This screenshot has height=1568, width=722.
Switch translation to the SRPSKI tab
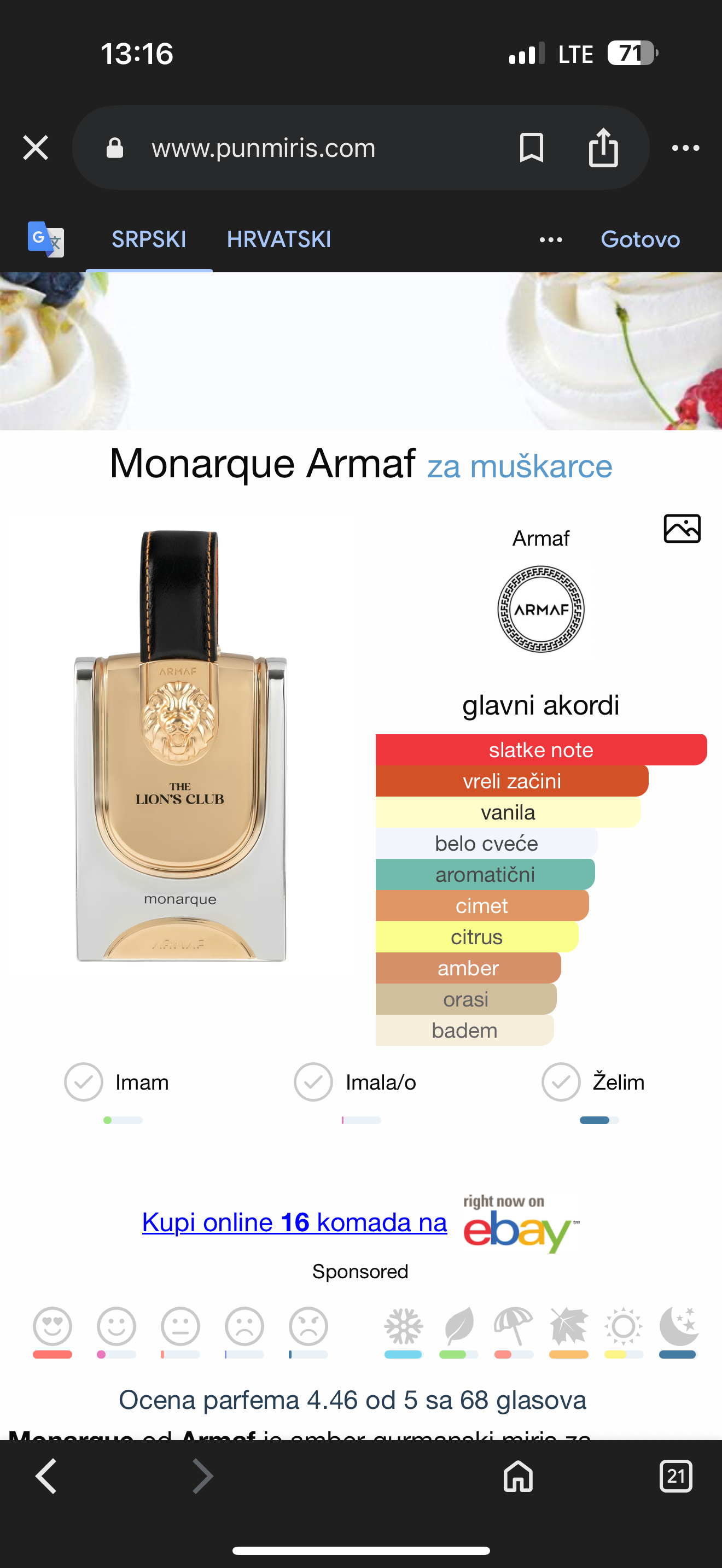(x=149, y=239)
